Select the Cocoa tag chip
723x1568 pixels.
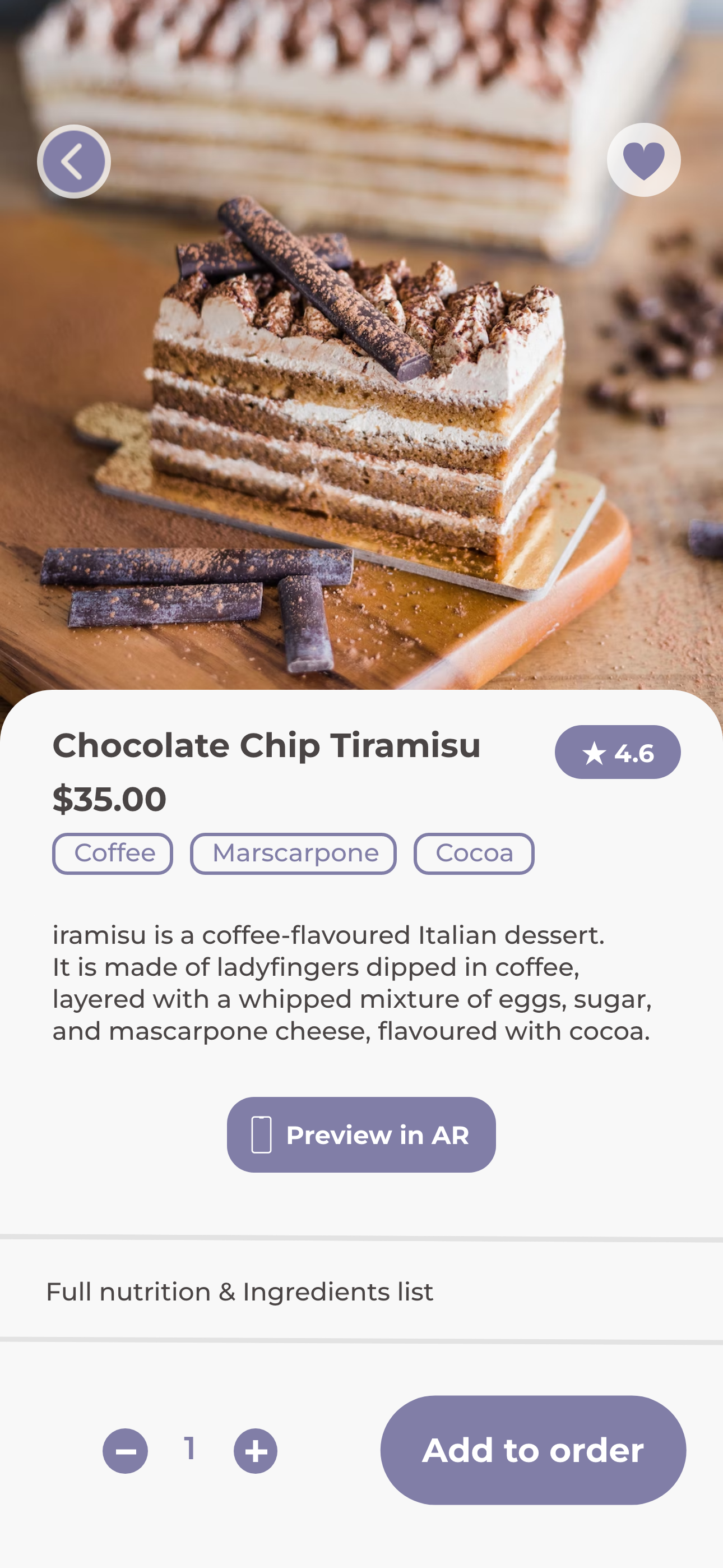474,854
